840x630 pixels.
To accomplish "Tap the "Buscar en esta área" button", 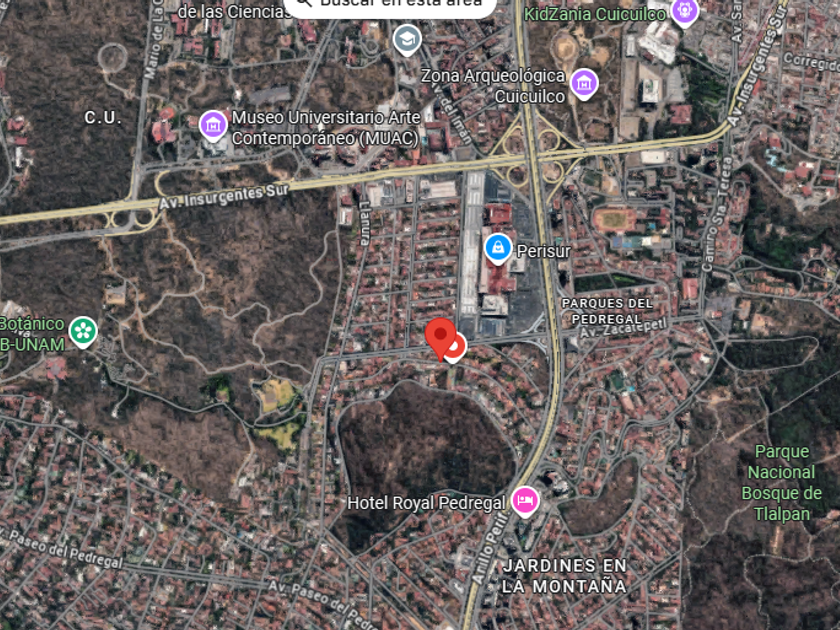I will coord(390,5).
